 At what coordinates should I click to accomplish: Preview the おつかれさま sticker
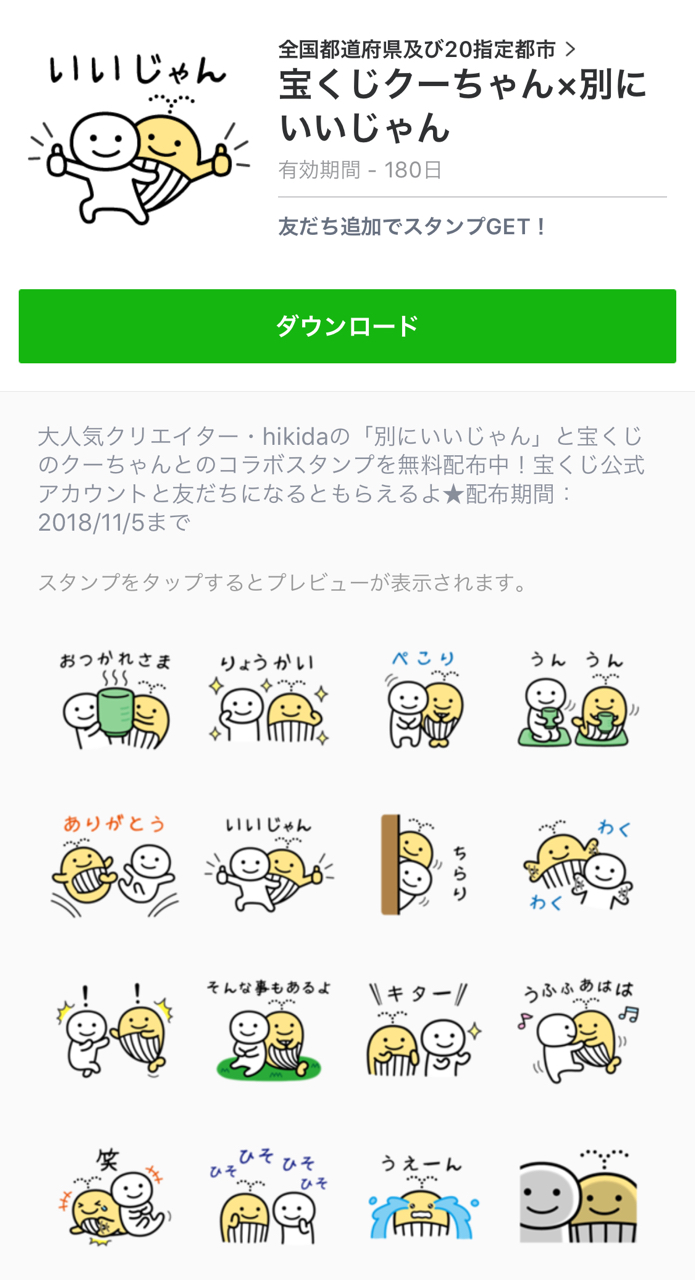[x=114, y=700]
